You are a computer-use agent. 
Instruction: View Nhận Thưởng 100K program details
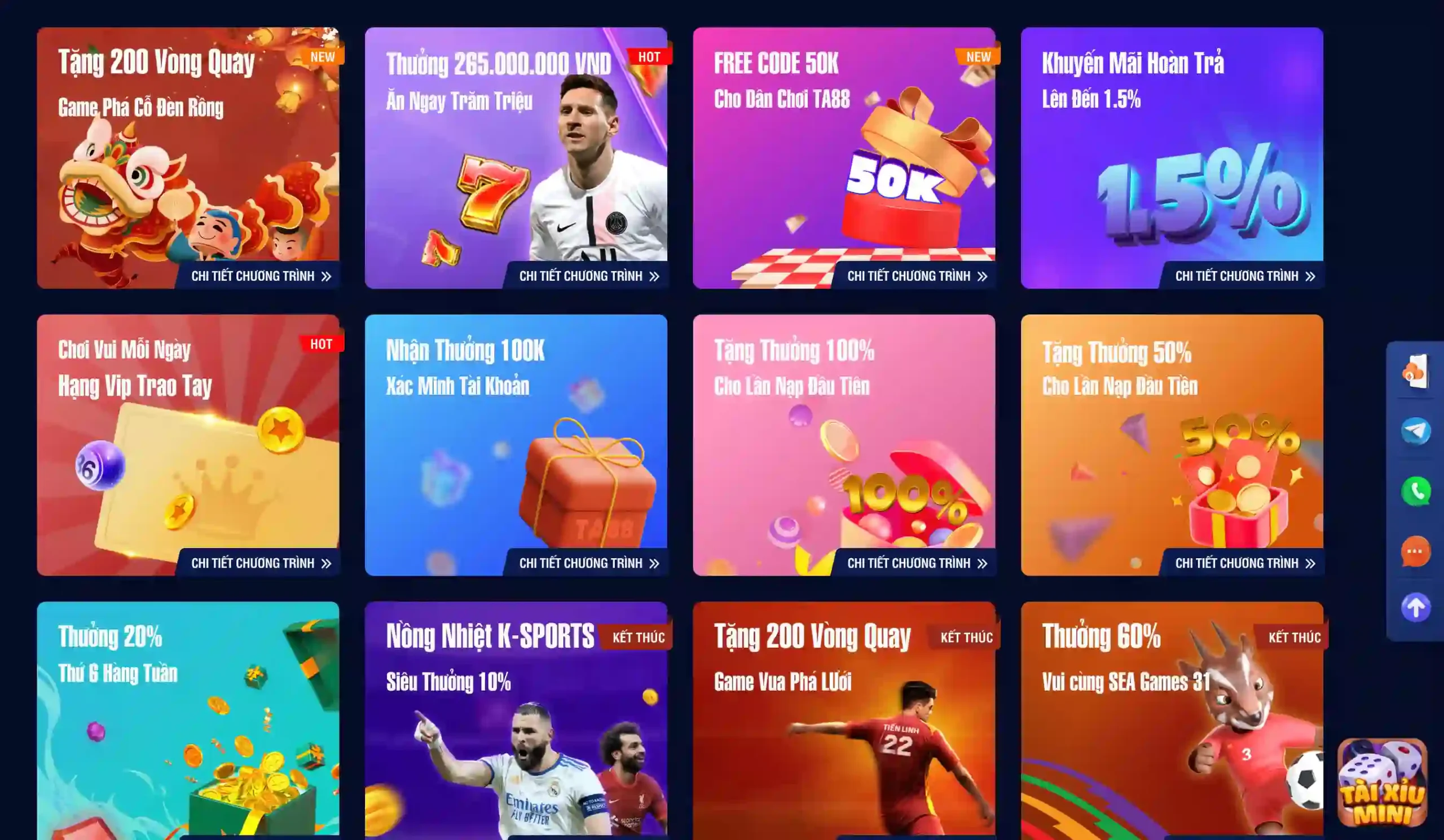[588, 563]
